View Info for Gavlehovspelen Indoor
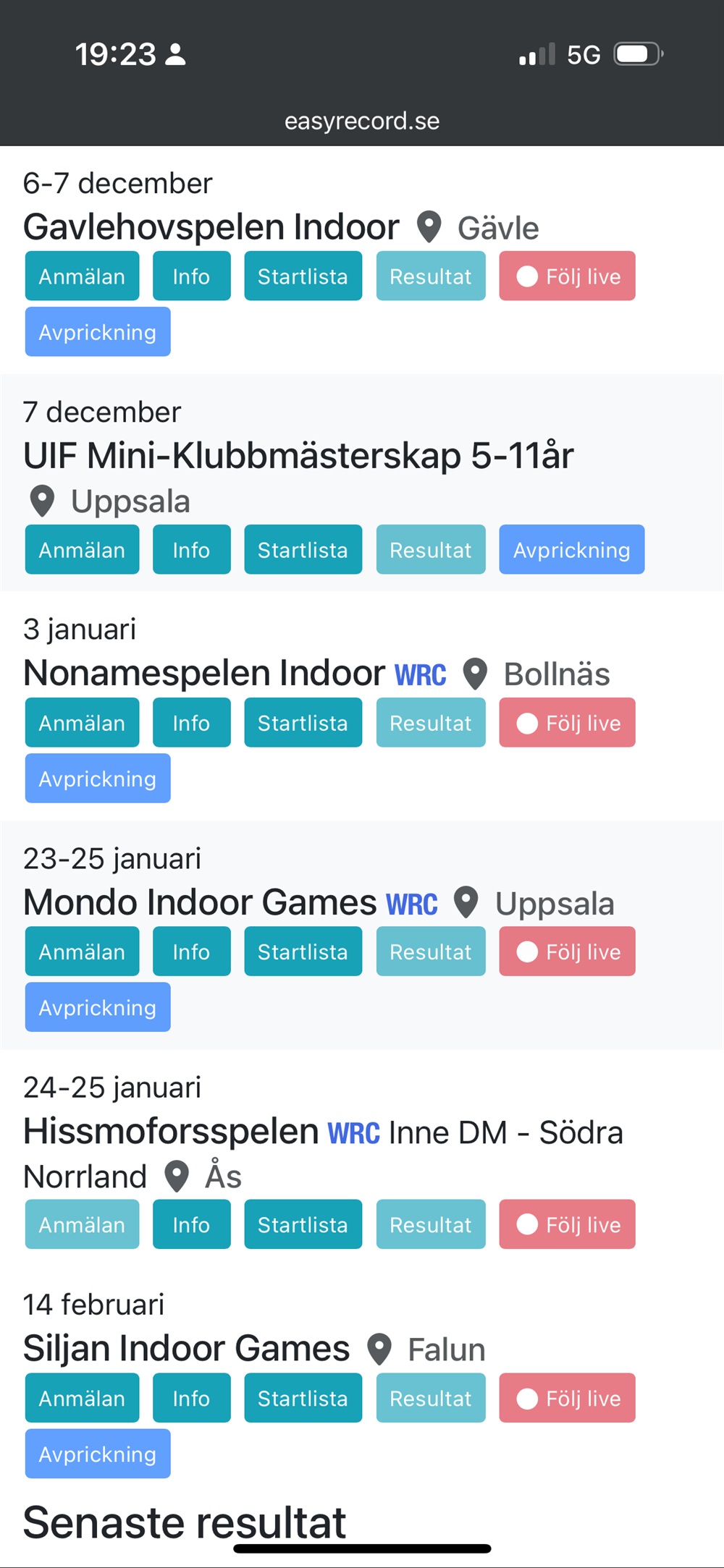724x1568 pixels. pyautogui.click(x=191, y=276)
